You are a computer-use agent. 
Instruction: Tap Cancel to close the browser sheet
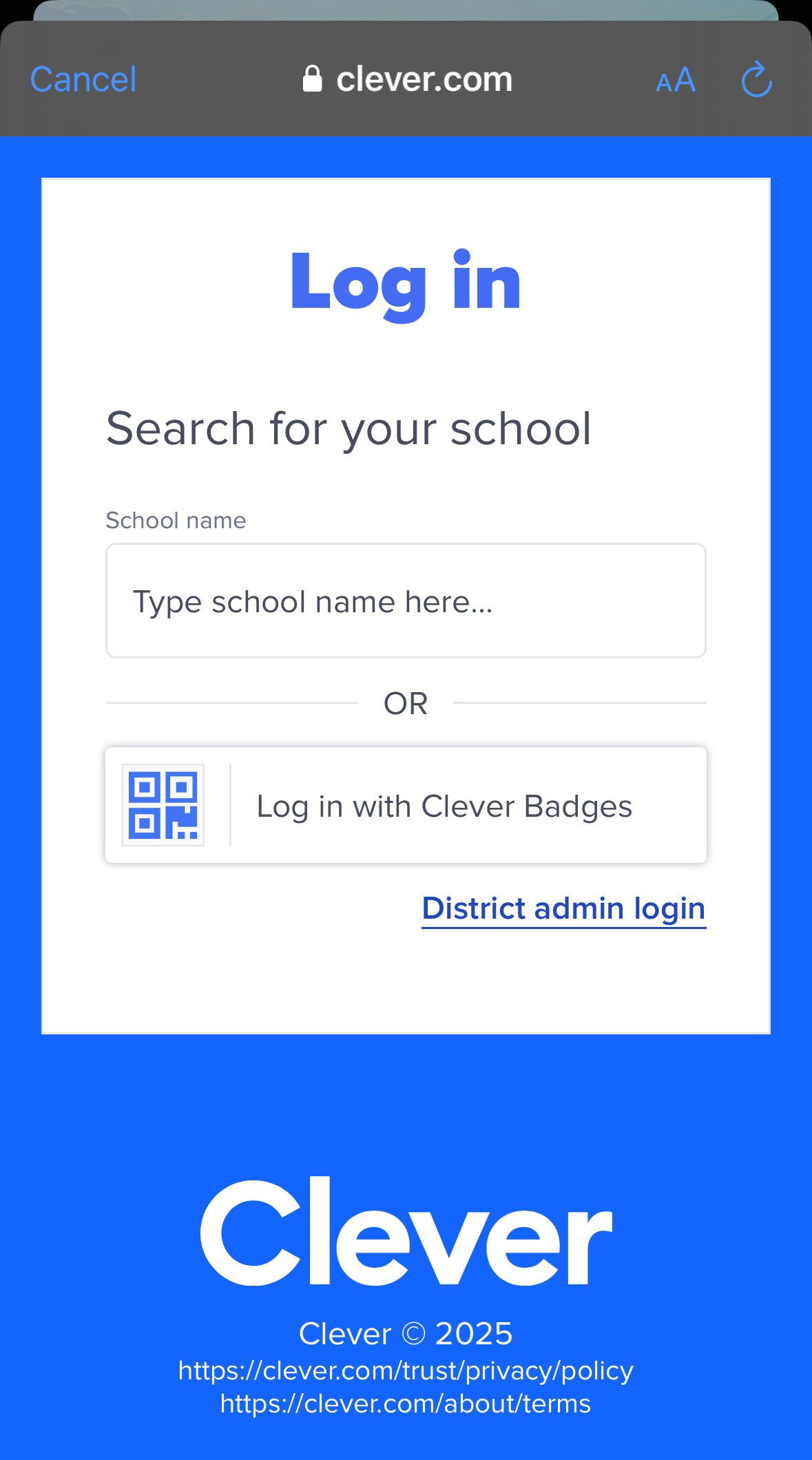click(x=83, y=80)
